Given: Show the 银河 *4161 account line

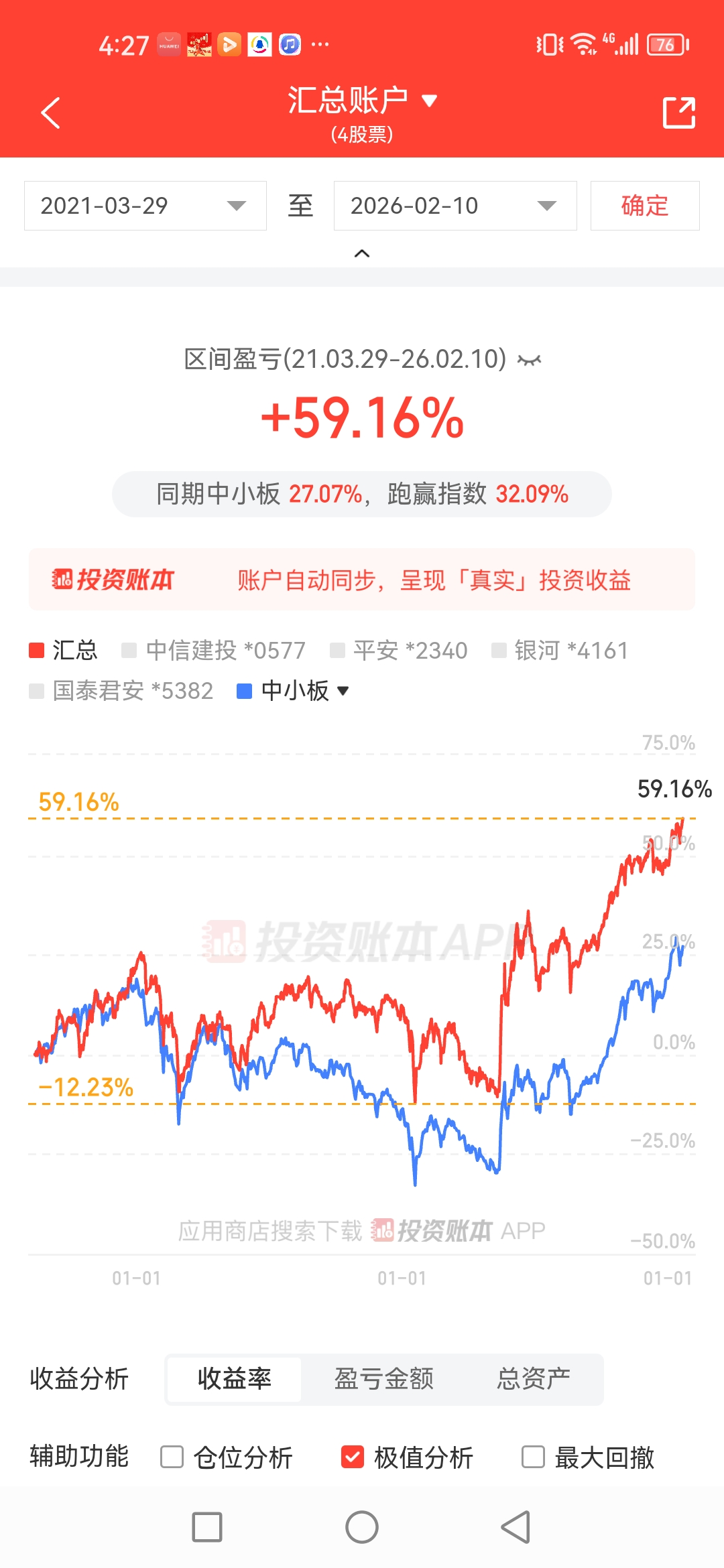Looking at the screenshot, I should (560, 650).
